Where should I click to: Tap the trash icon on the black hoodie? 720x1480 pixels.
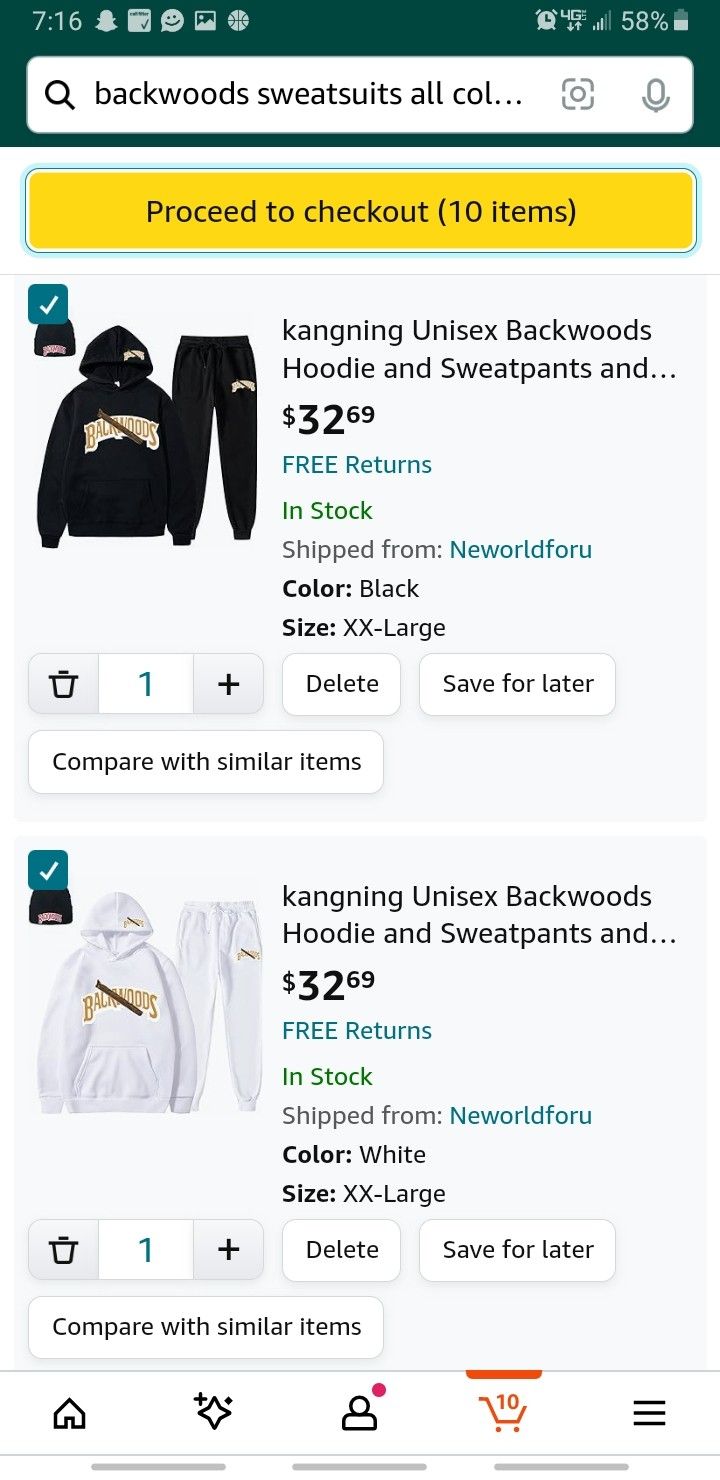point(63,683)
